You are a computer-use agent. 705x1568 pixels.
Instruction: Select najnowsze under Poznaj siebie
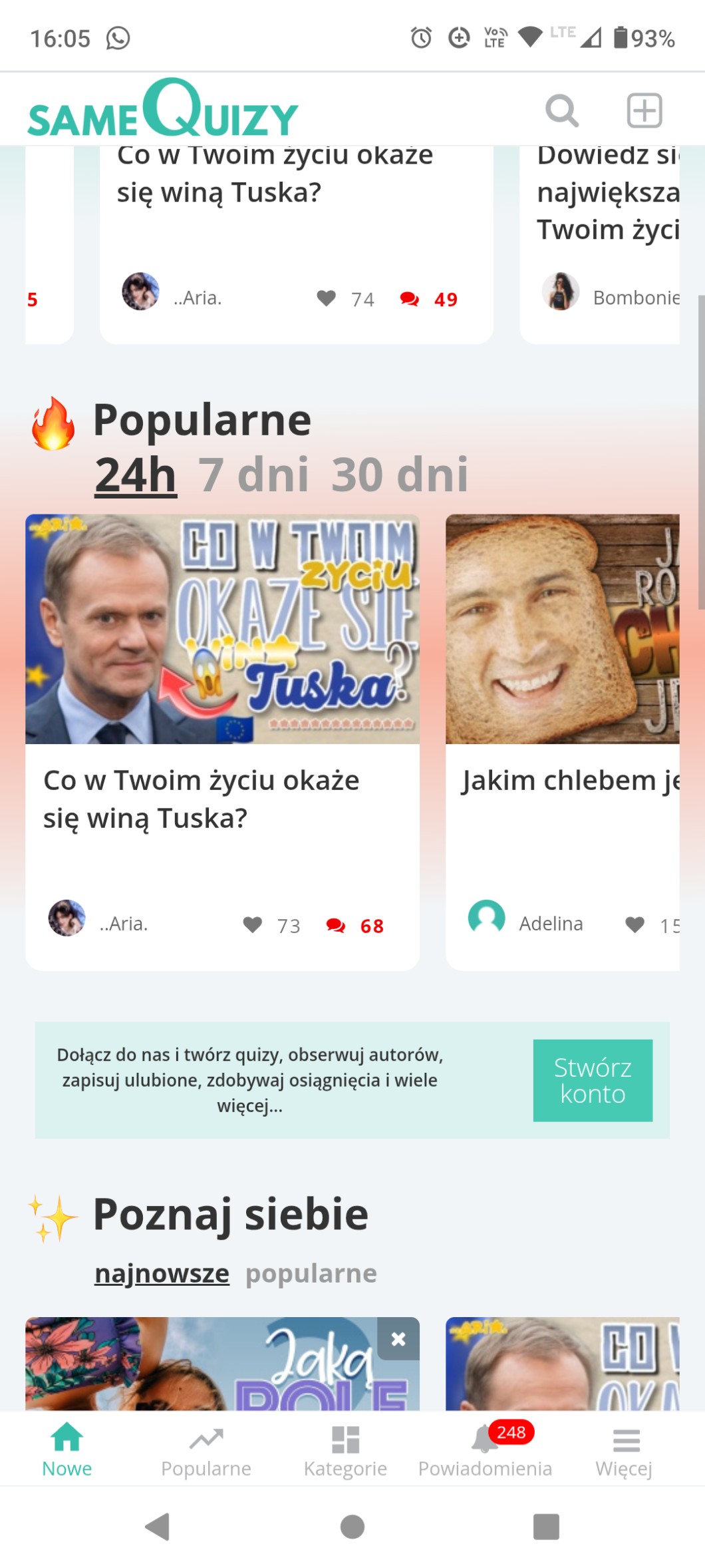coord(162,1273)
